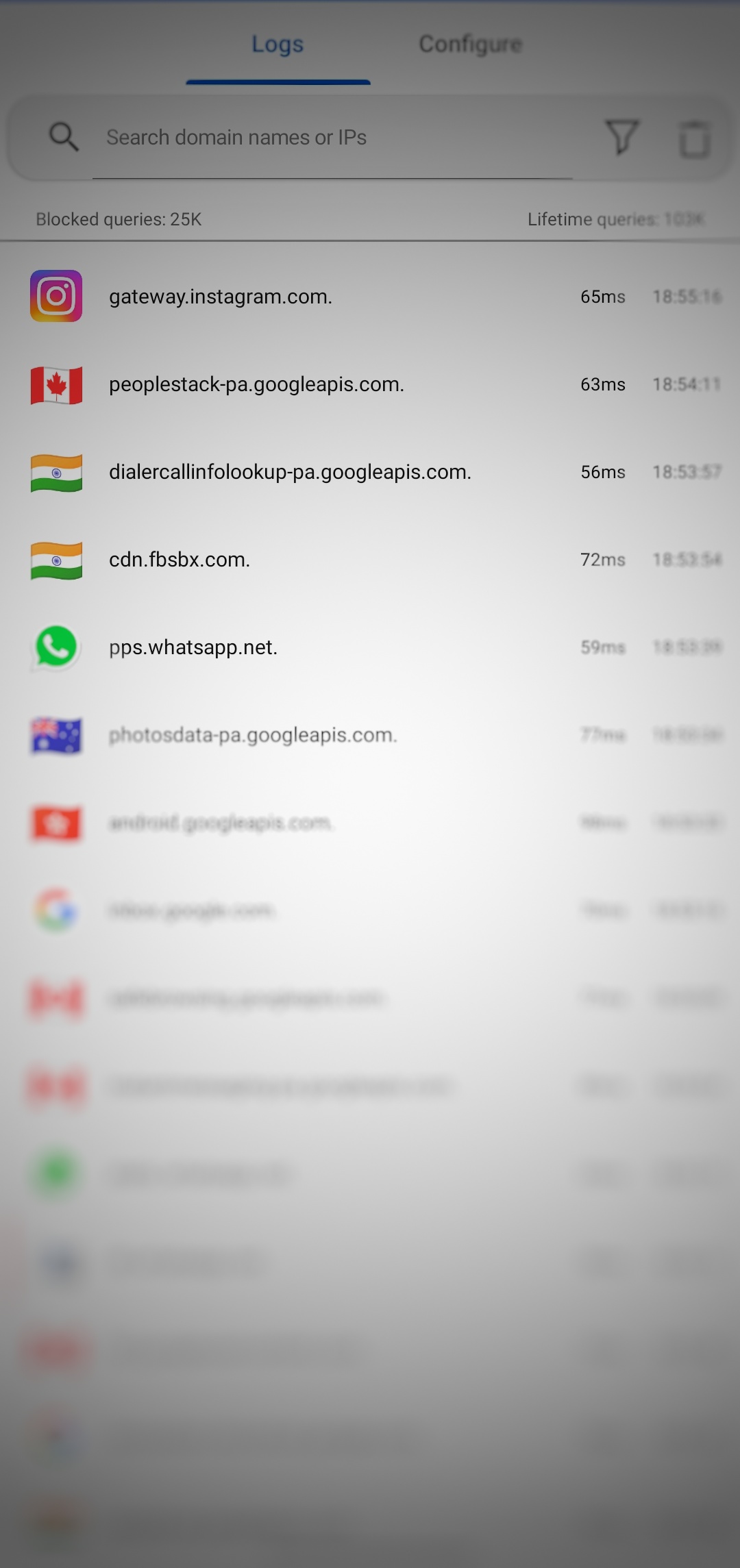Open the peoplestack-pa.googleapis.com entry
Screen dimensions: 740x1568
coord(256,384)
